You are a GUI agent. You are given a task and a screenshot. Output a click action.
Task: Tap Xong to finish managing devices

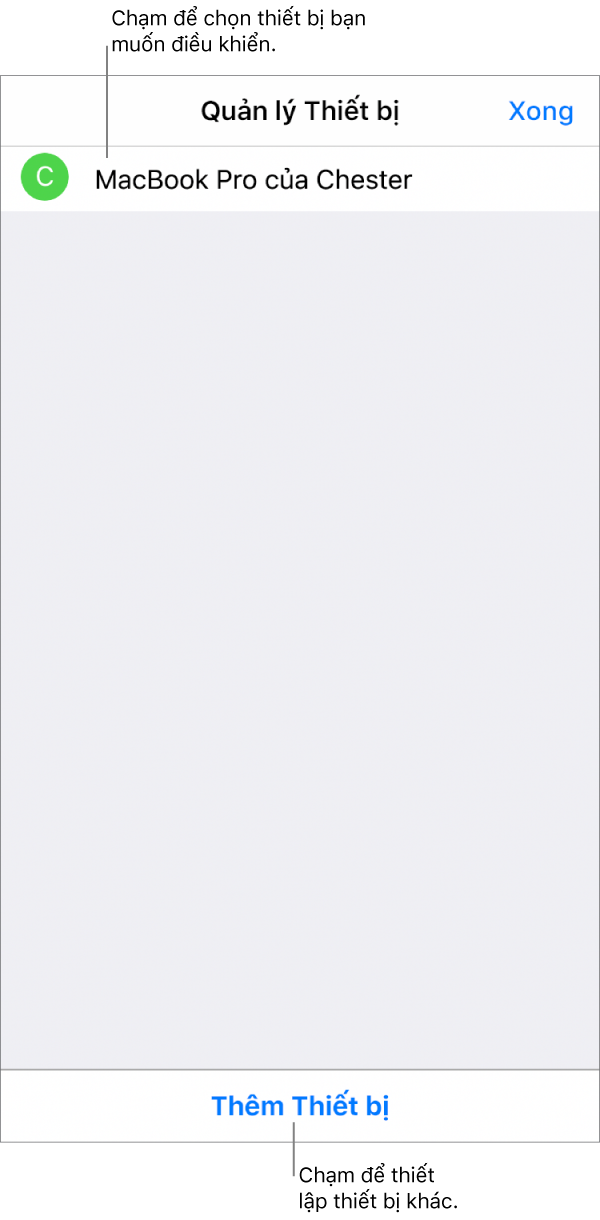coord(540,111)
